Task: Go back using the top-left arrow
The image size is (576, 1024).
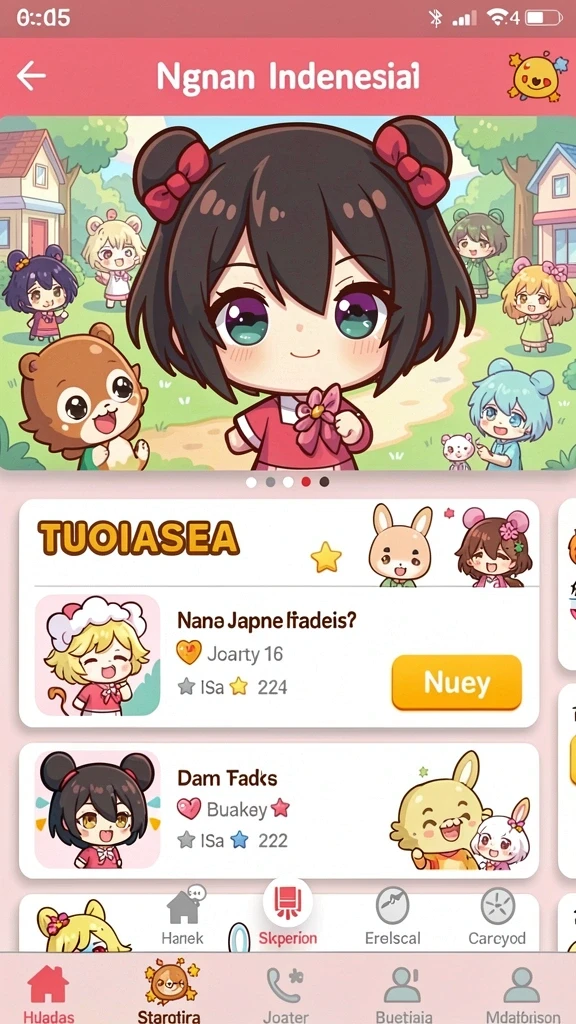Action: 31,76
